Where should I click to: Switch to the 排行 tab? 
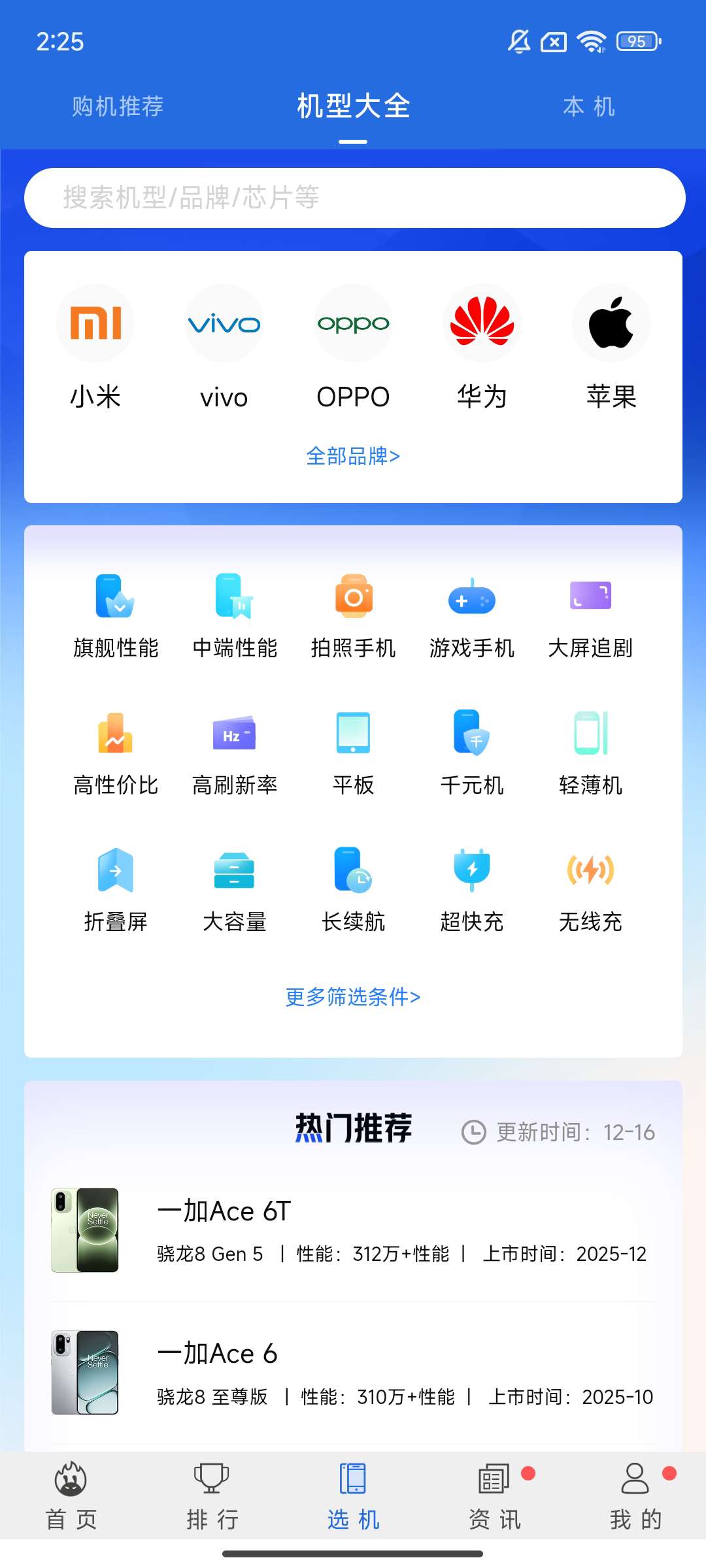(212, 1496)
